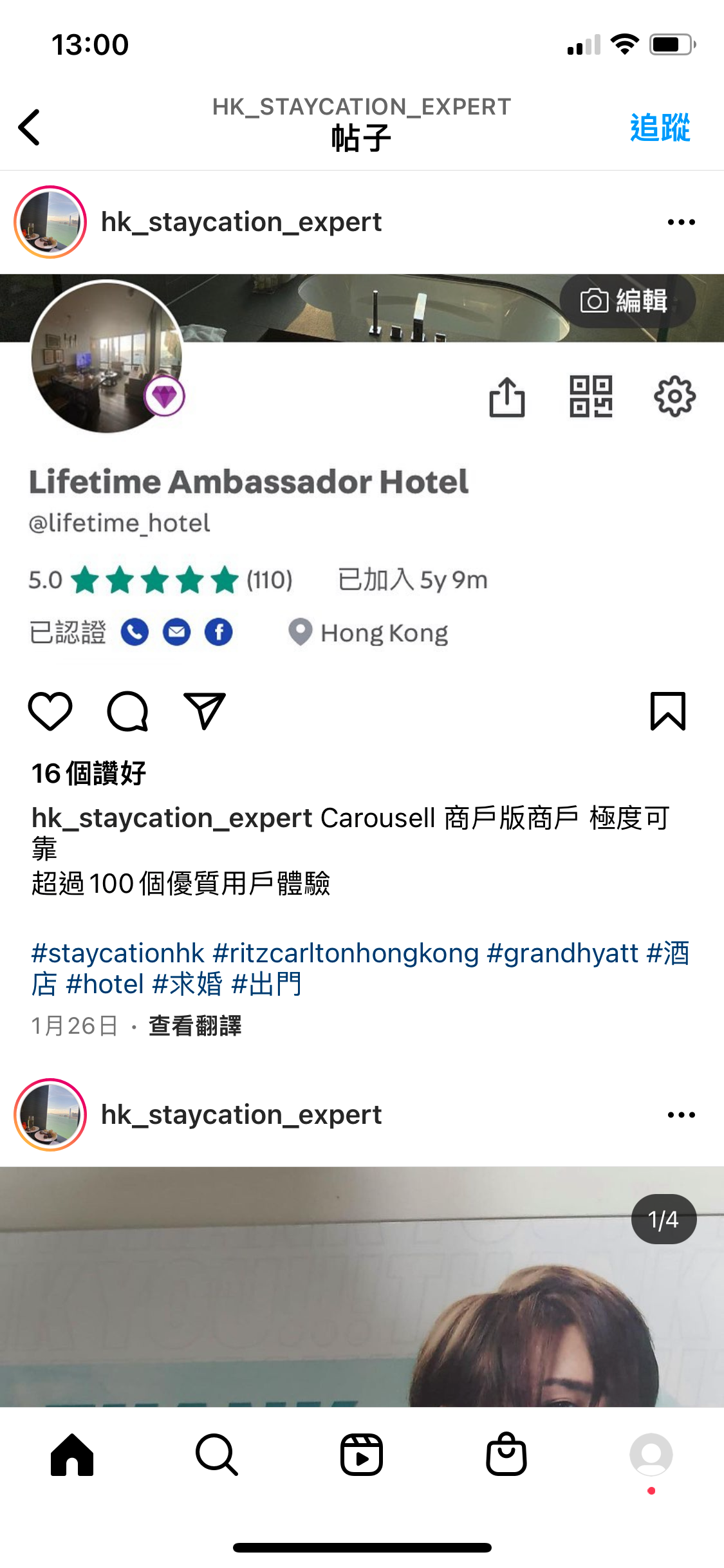Open the #hotel hashtag
The image size is (724, 1568).
pyautogui.click(x=105, y=984)
